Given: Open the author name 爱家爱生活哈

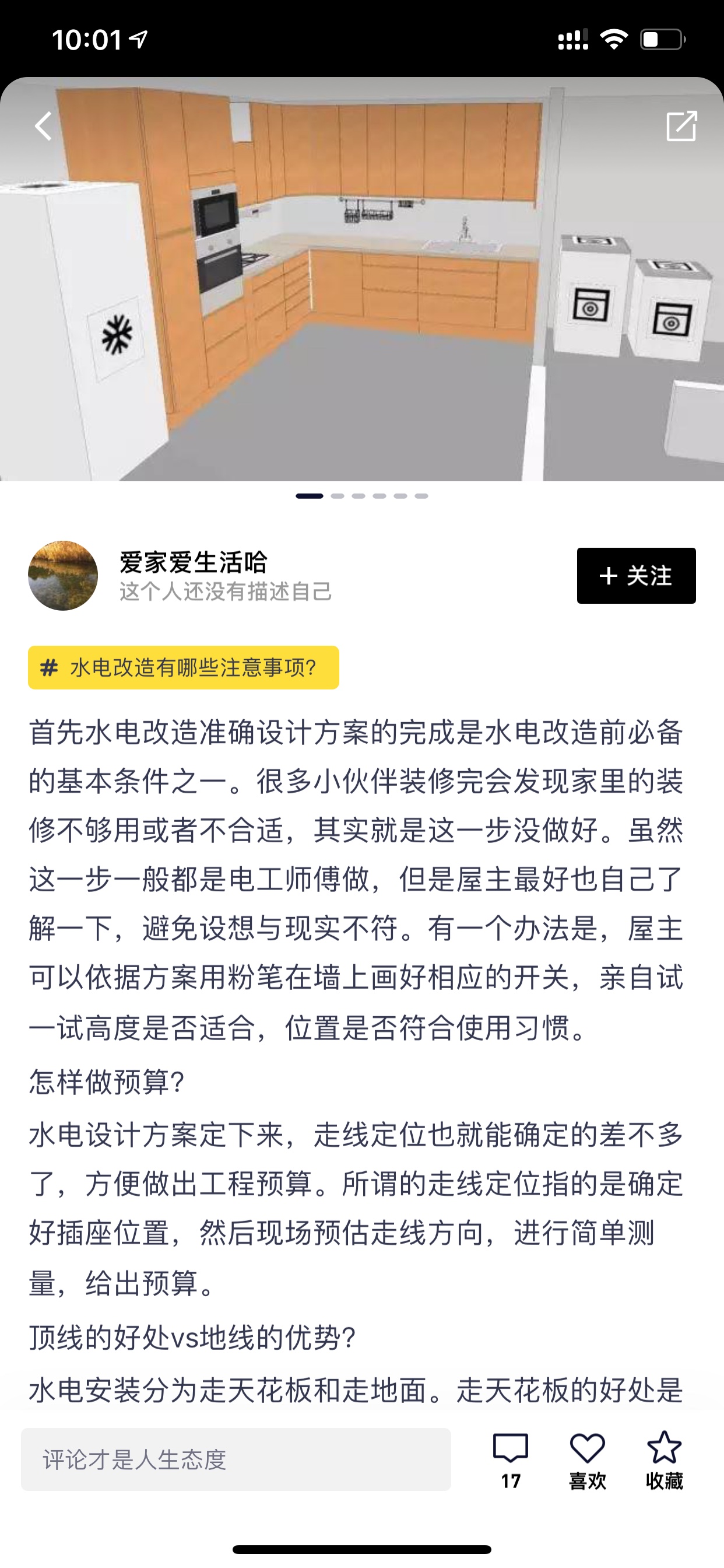Looking at the screenshot, I should click(x=194, y=562).
